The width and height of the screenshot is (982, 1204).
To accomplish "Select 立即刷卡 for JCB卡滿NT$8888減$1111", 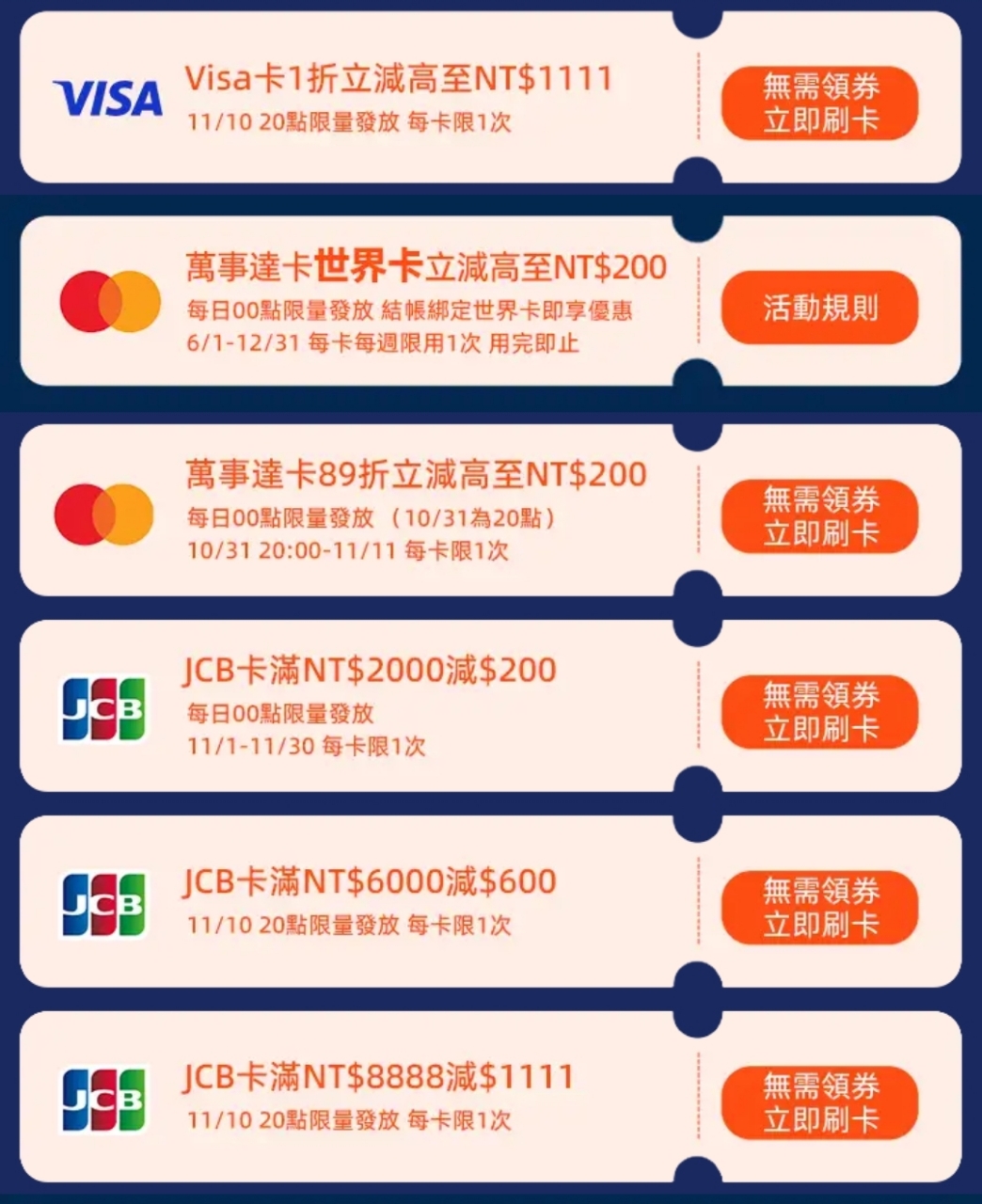I will point(819,1103).
